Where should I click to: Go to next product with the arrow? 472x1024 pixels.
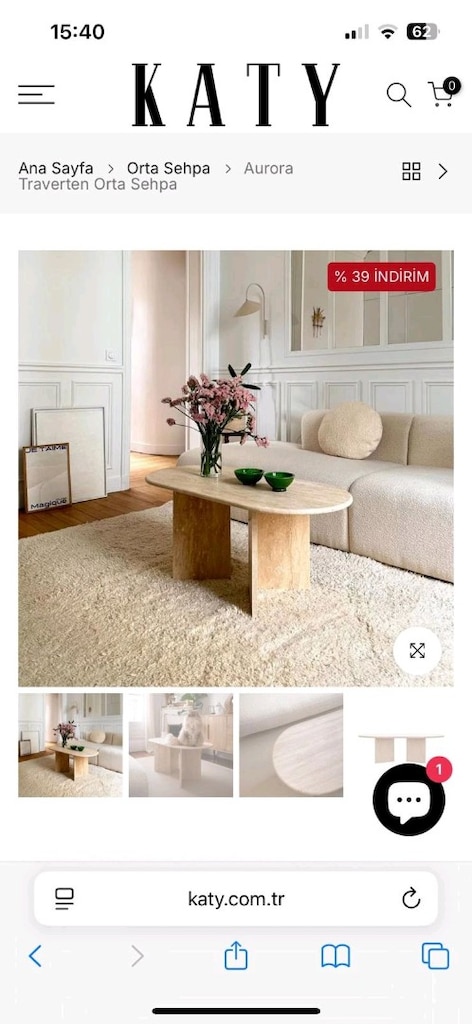(443, 172)
